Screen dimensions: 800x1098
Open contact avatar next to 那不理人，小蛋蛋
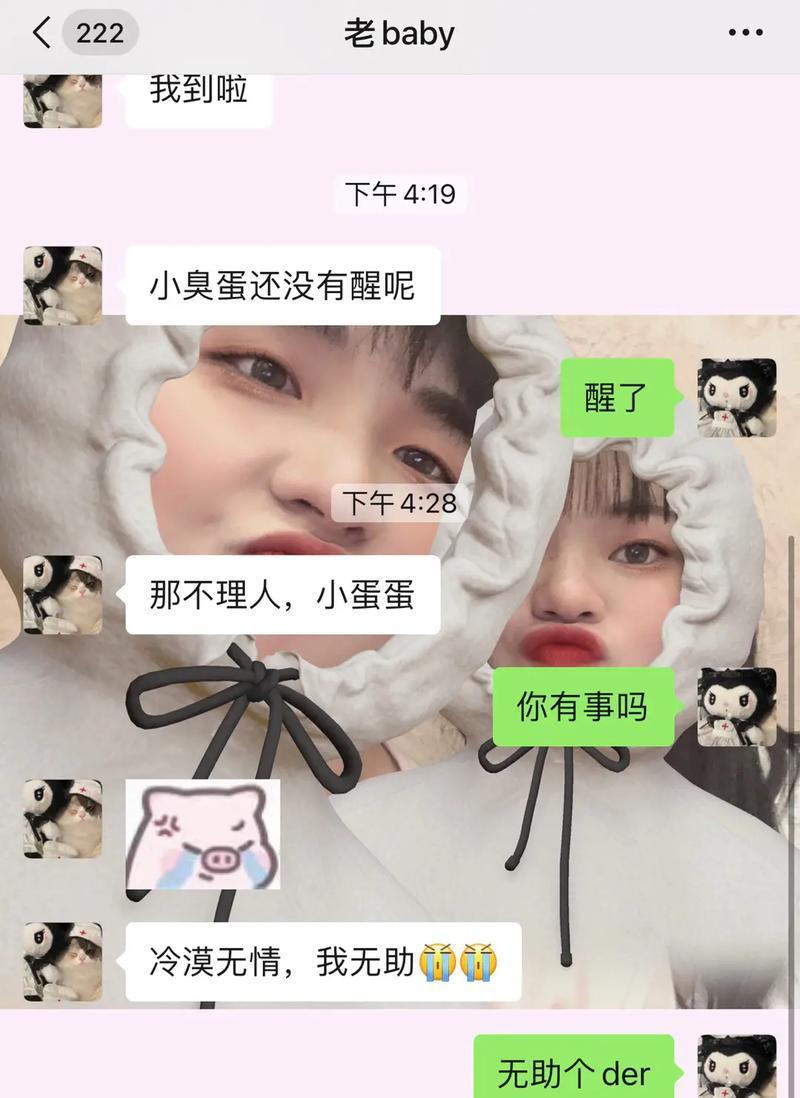point(62,595)
